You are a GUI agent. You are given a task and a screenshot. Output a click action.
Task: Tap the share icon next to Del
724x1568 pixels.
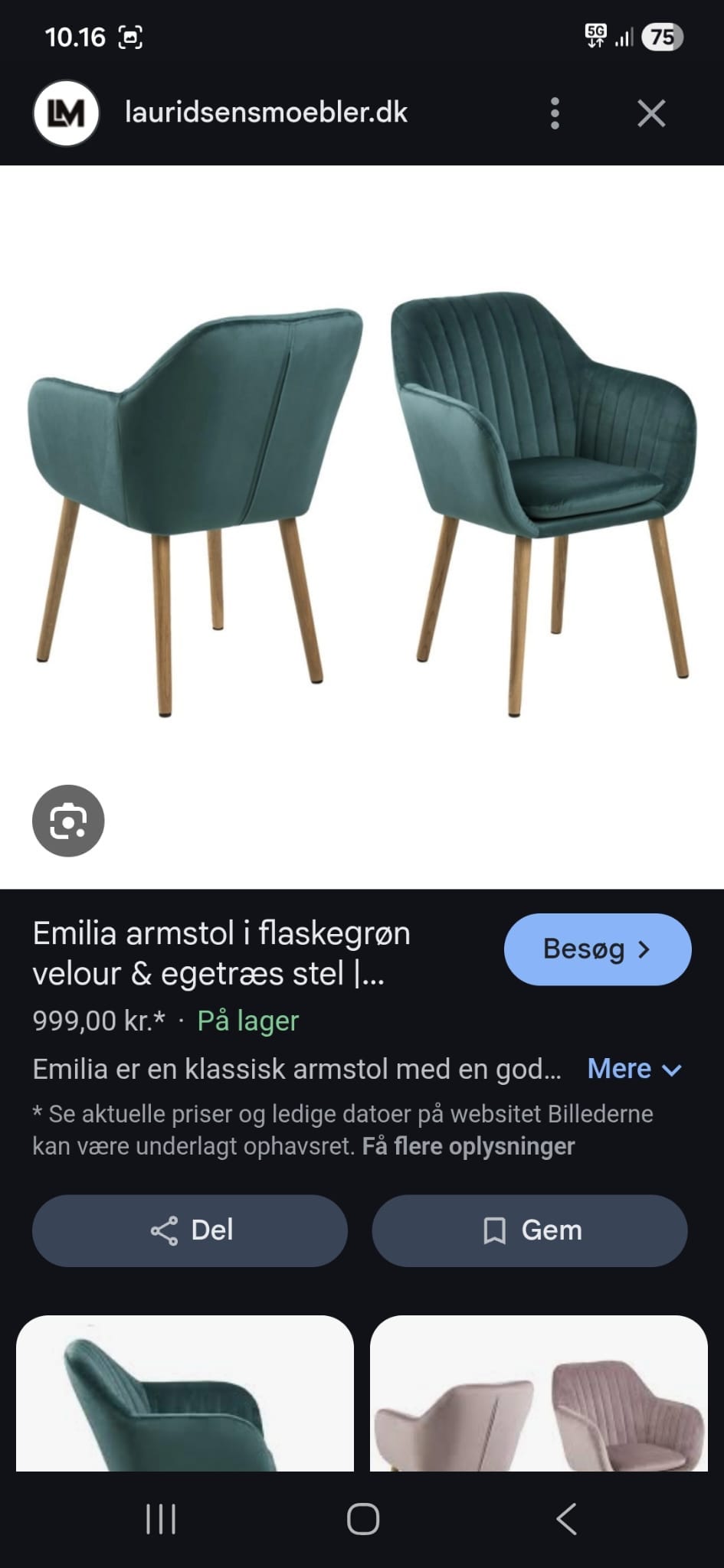[x=163, y=1230]
